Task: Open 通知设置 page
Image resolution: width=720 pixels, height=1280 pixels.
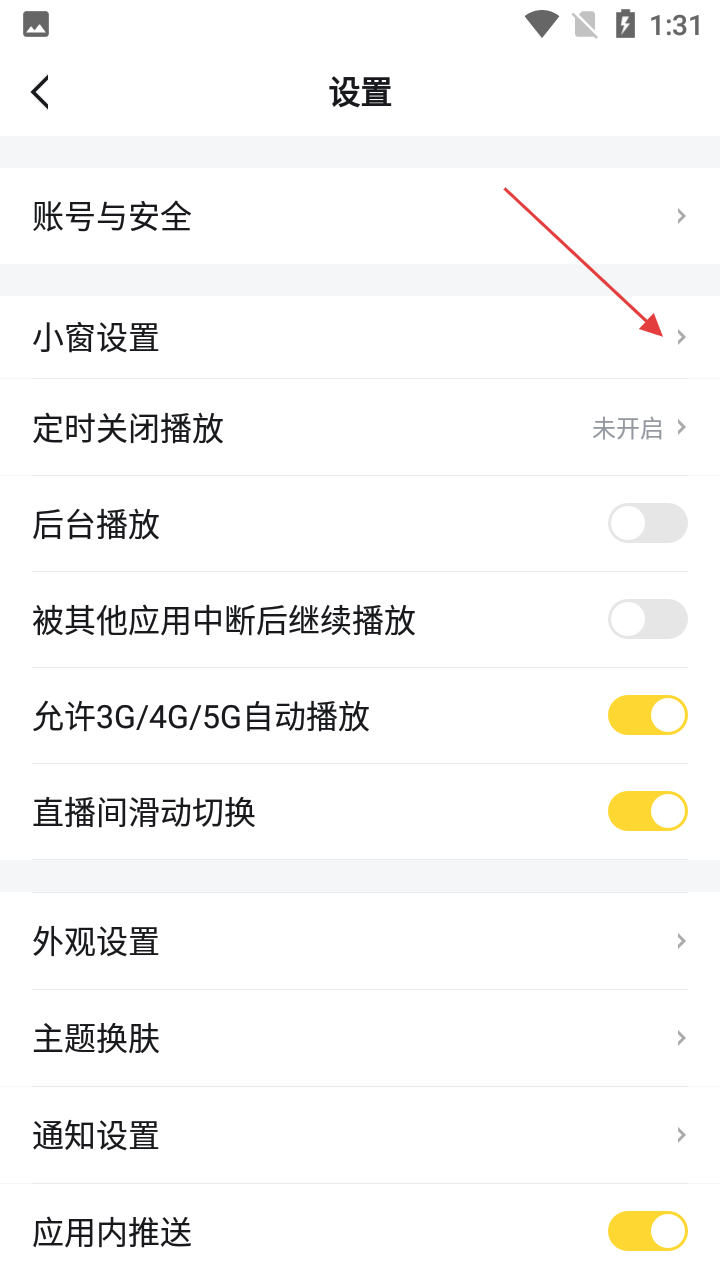Action: click(360, 1135)
